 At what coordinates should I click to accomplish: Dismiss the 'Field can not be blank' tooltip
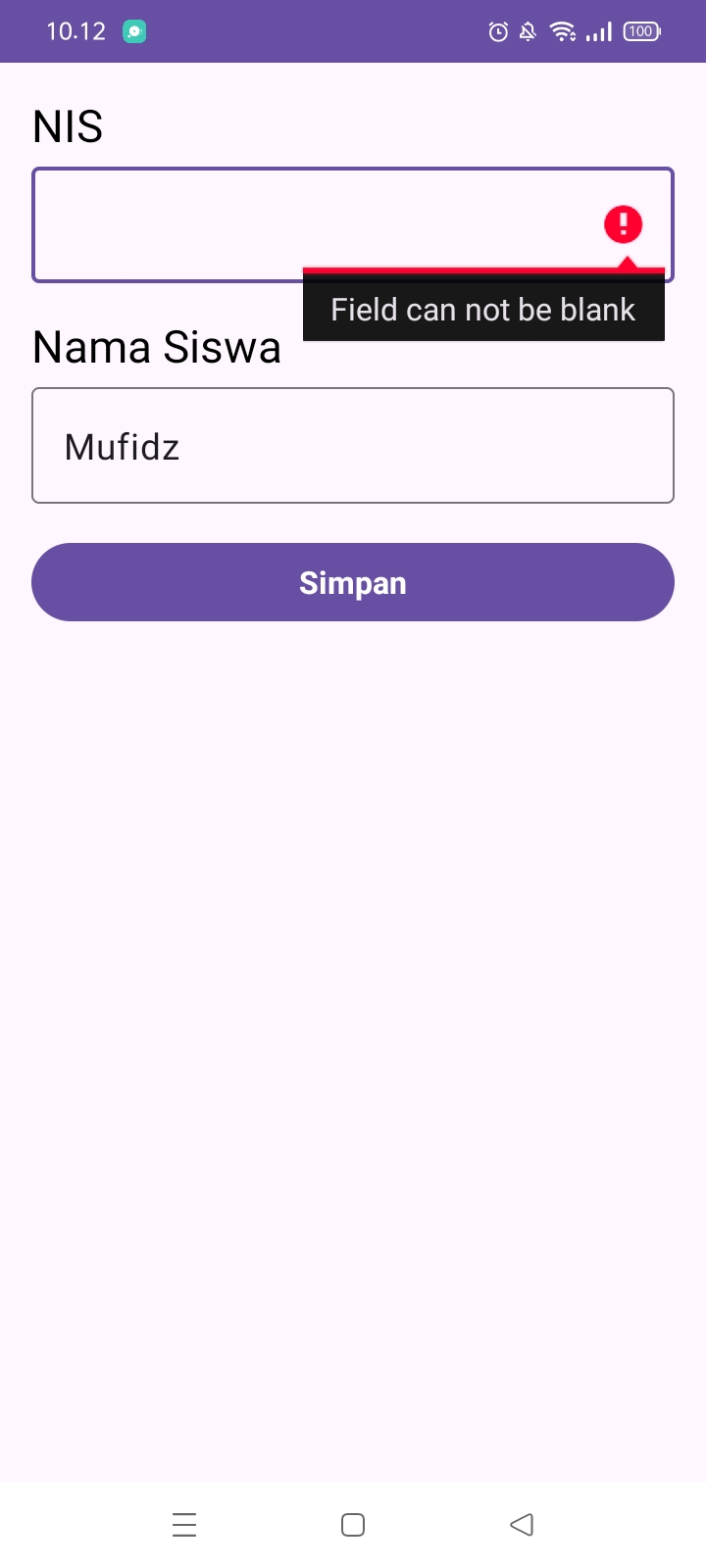click(x=483, y=310)
